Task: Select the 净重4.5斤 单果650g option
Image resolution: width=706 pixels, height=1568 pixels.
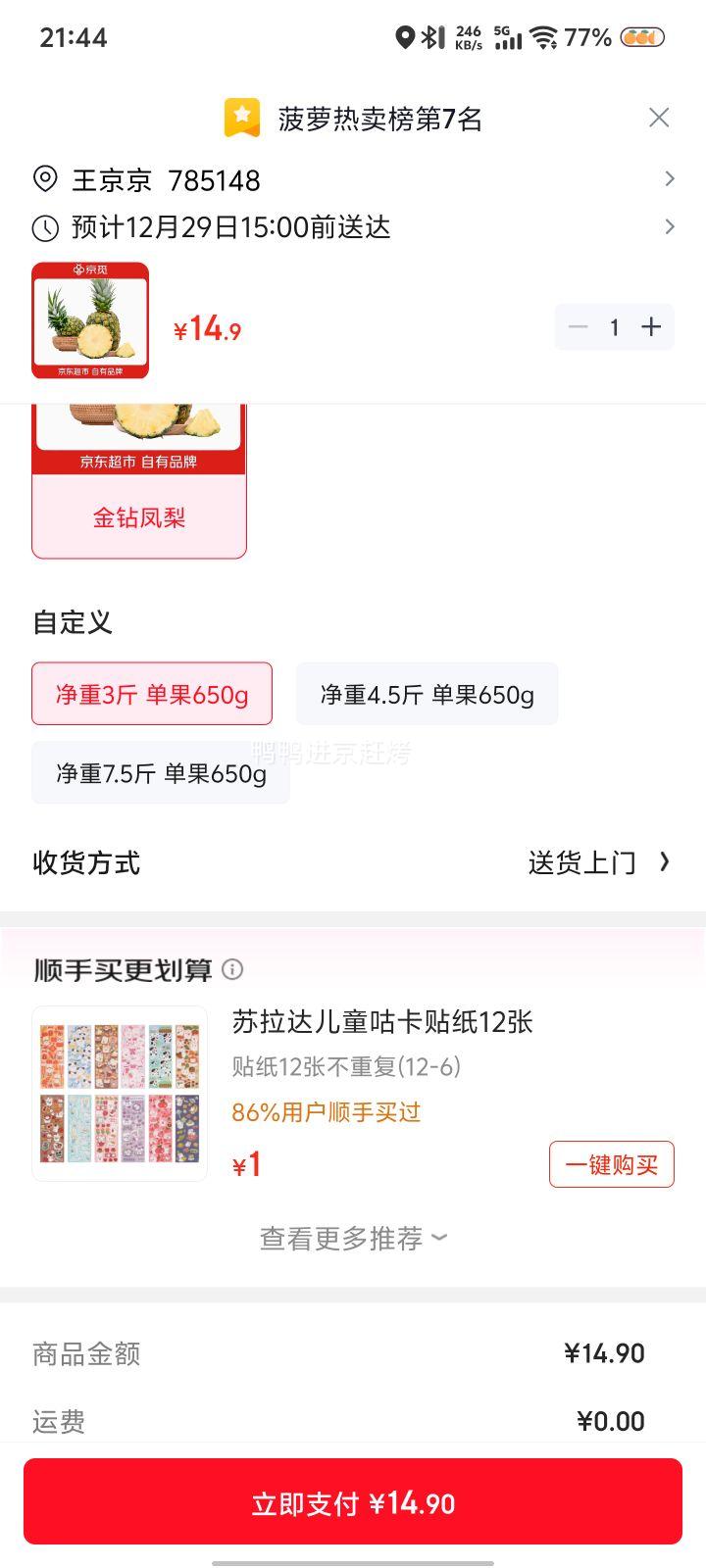Action: (428, 694)
